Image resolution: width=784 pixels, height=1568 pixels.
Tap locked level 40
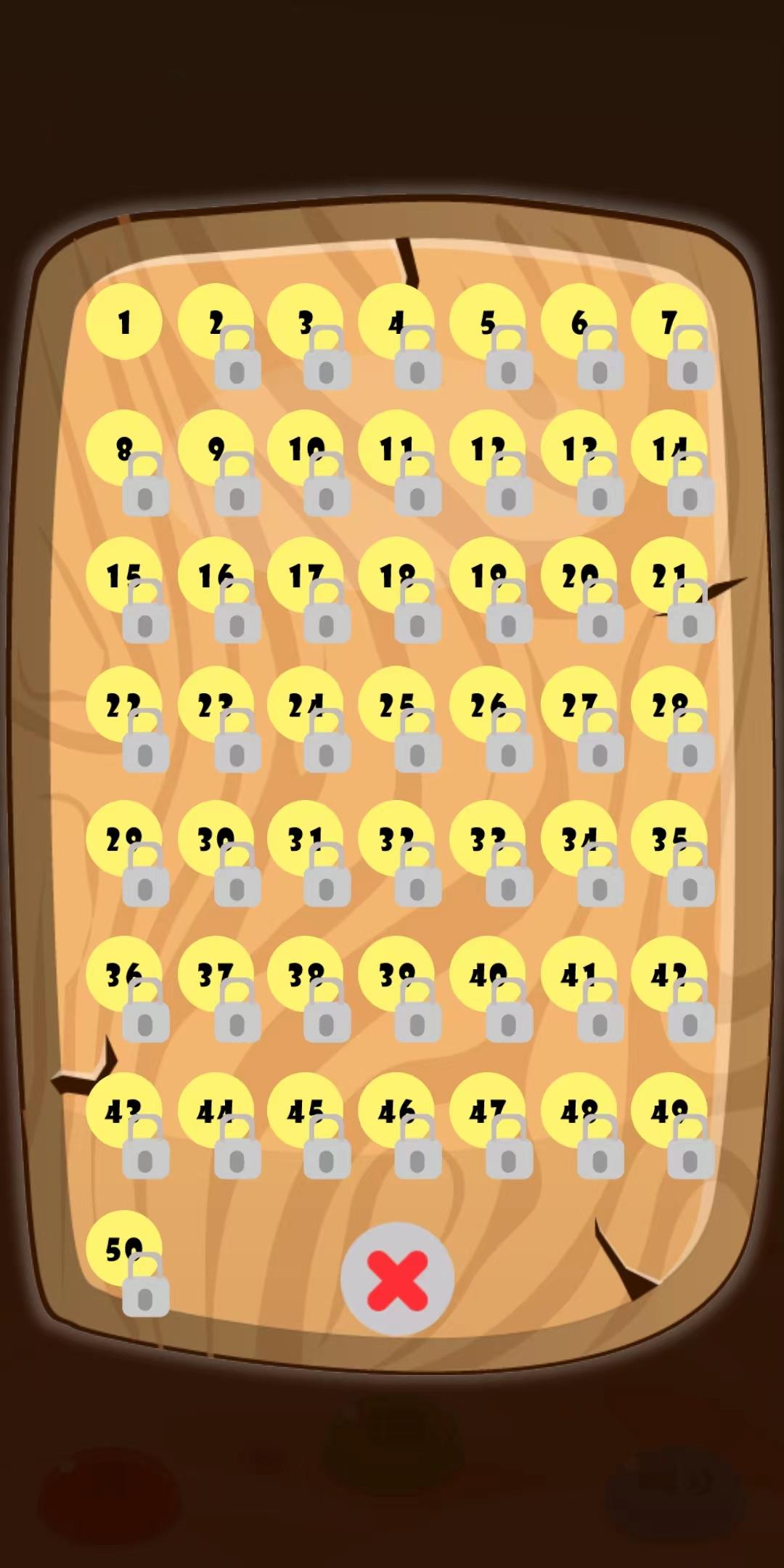tap(488, 974)
